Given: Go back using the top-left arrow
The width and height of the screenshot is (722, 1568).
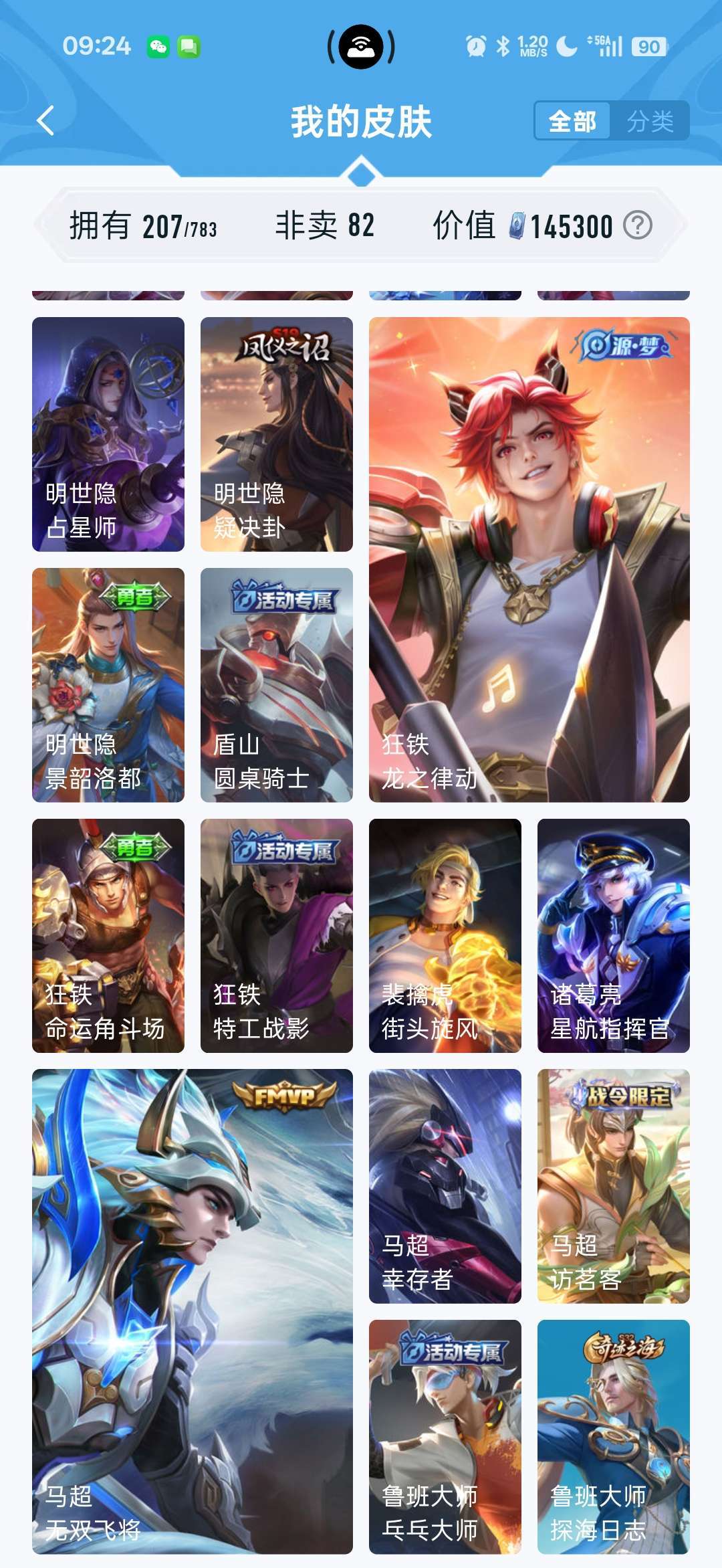Looking at the screenshot, I should point(45,121).
